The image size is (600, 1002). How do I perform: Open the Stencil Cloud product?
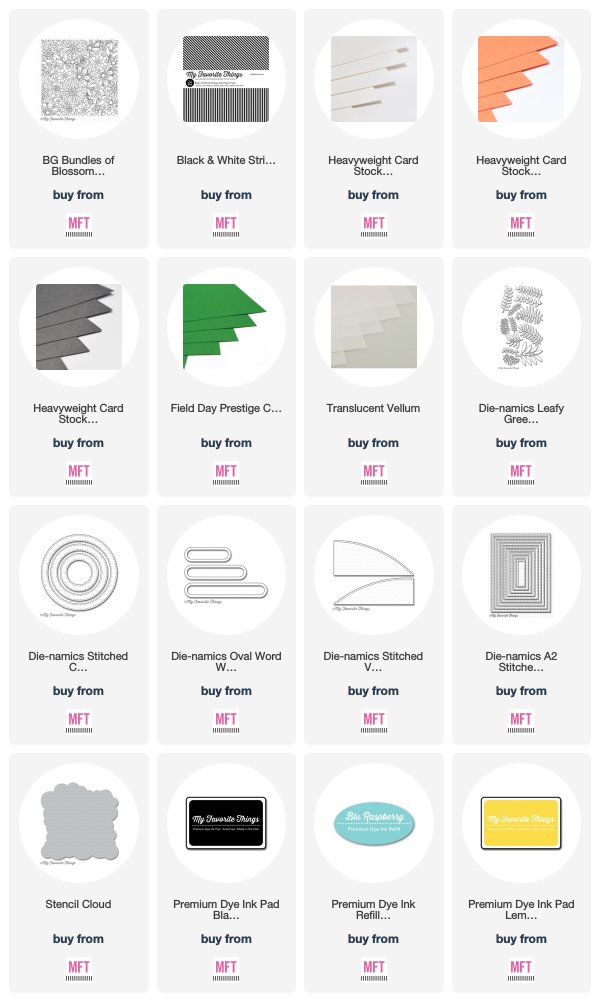coord(79,872)
